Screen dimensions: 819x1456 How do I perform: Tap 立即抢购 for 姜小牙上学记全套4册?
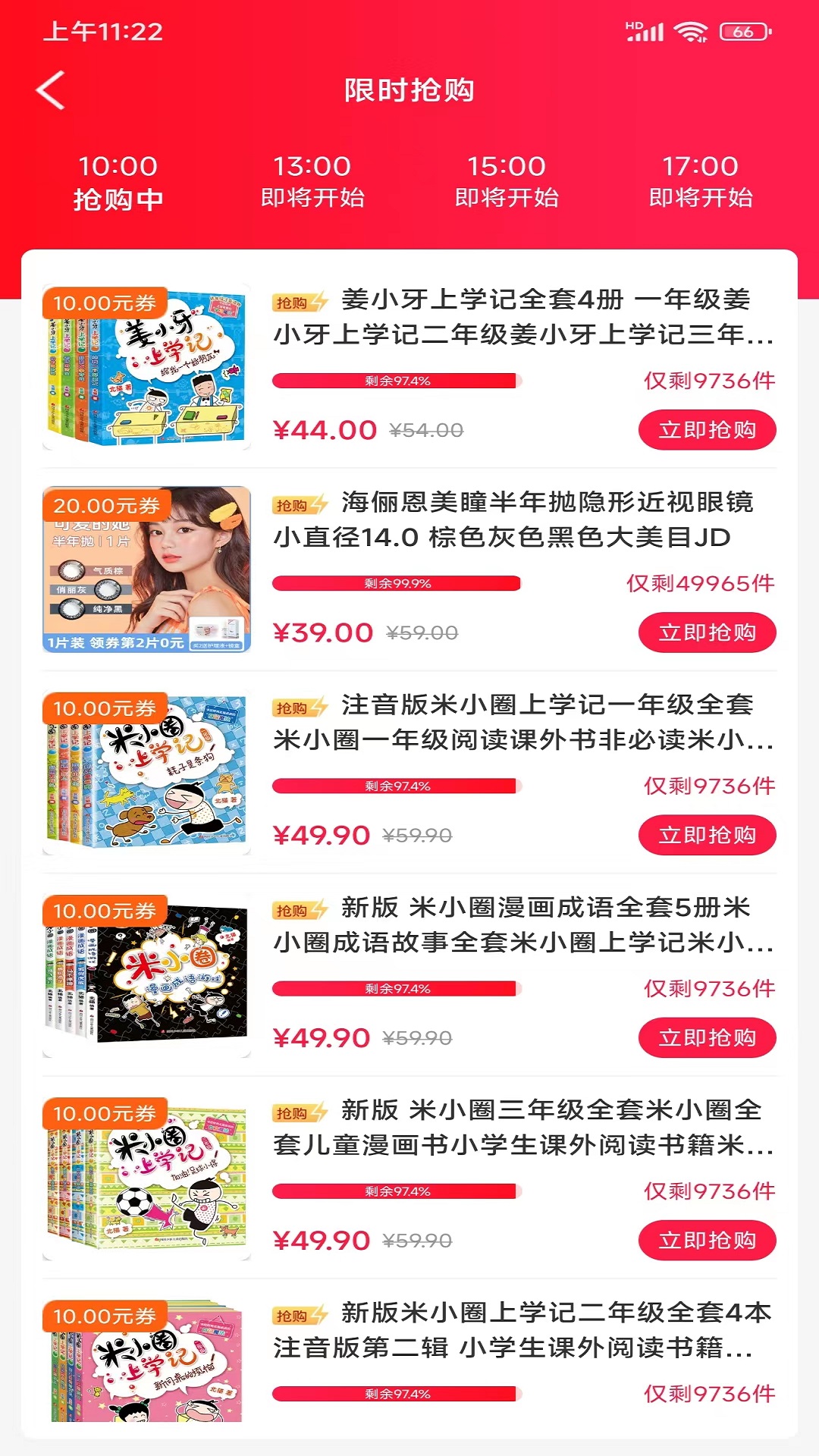pos(707,430)
